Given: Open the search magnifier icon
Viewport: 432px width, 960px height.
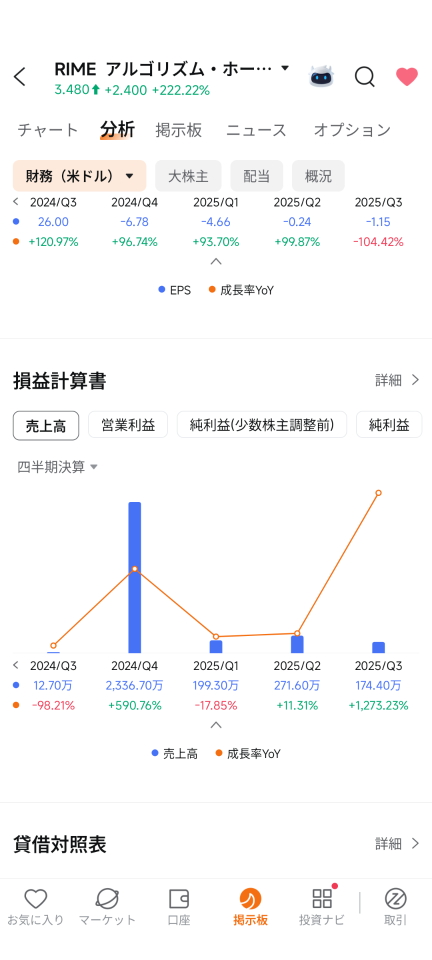Looking at the screenshot, I should click(365, 77).
